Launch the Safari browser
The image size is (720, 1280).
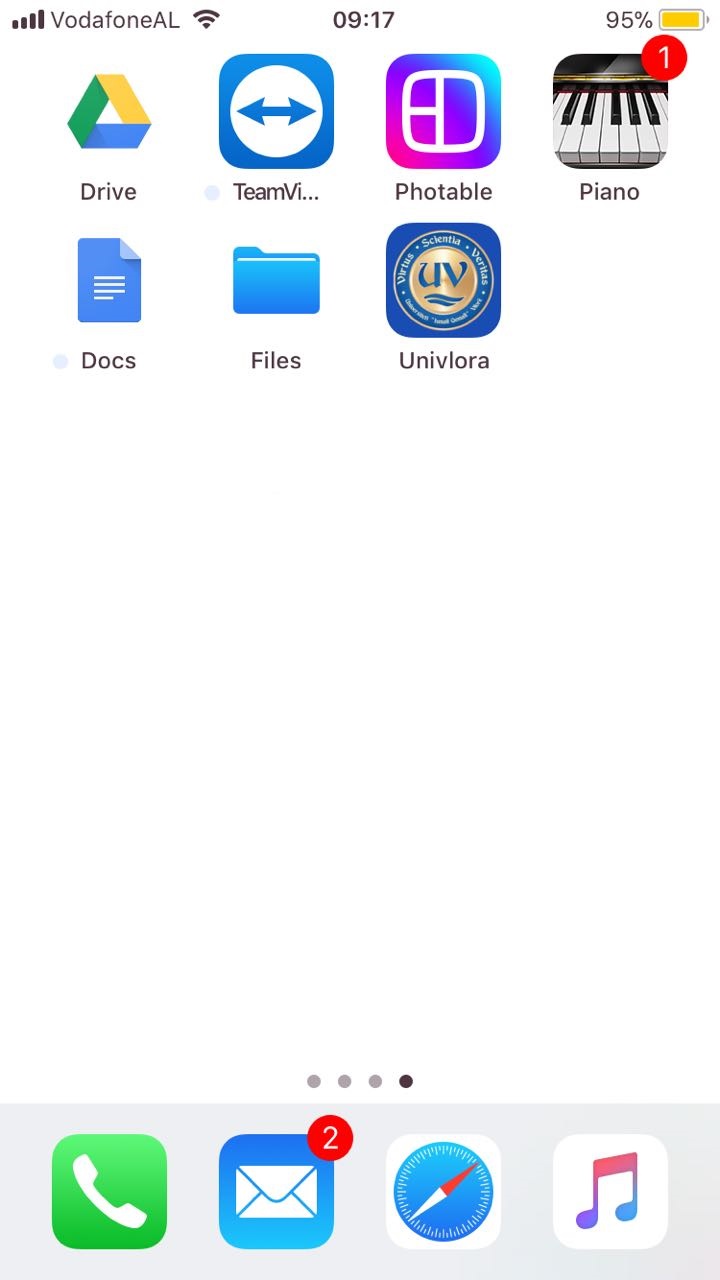(443, 1192)
